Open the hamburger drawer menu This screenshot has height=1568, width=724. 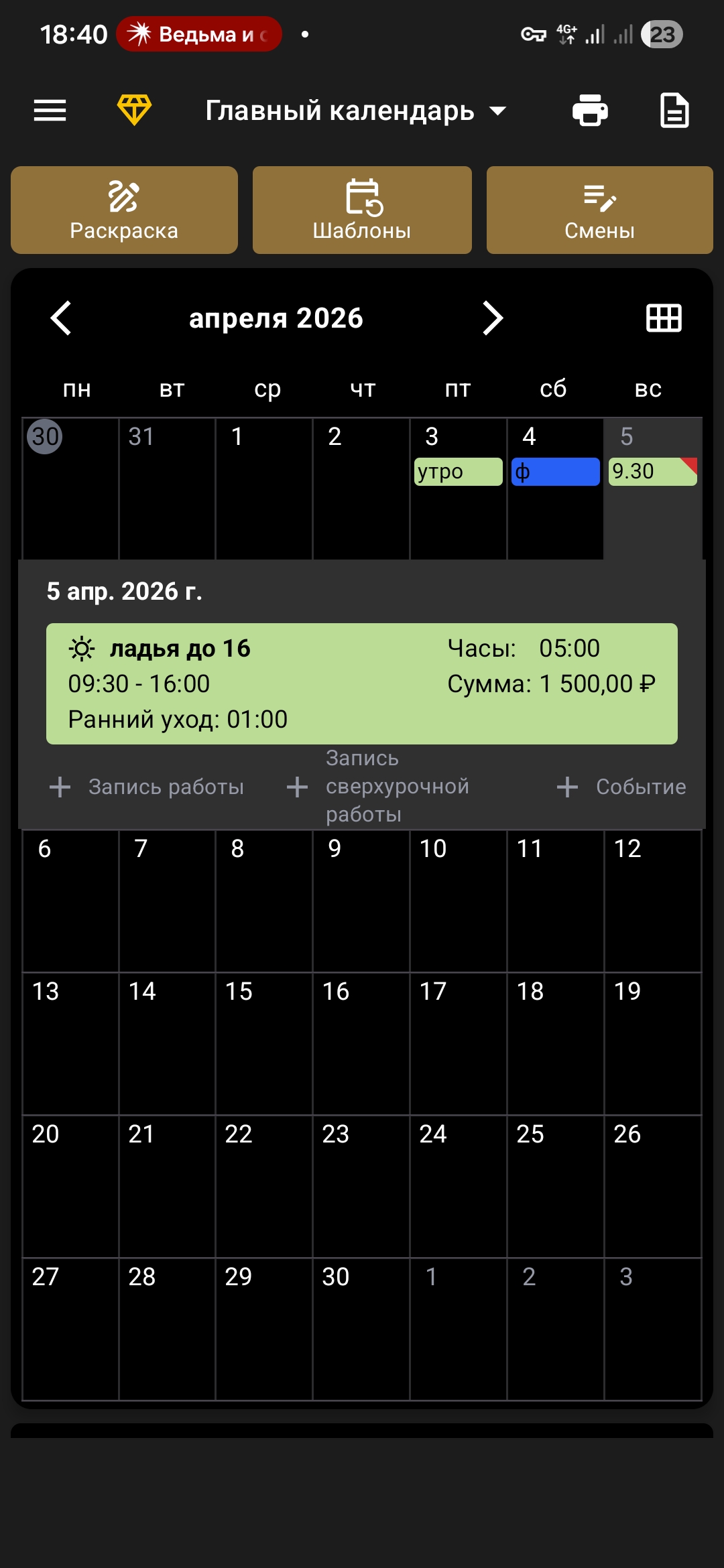point(50,111)
